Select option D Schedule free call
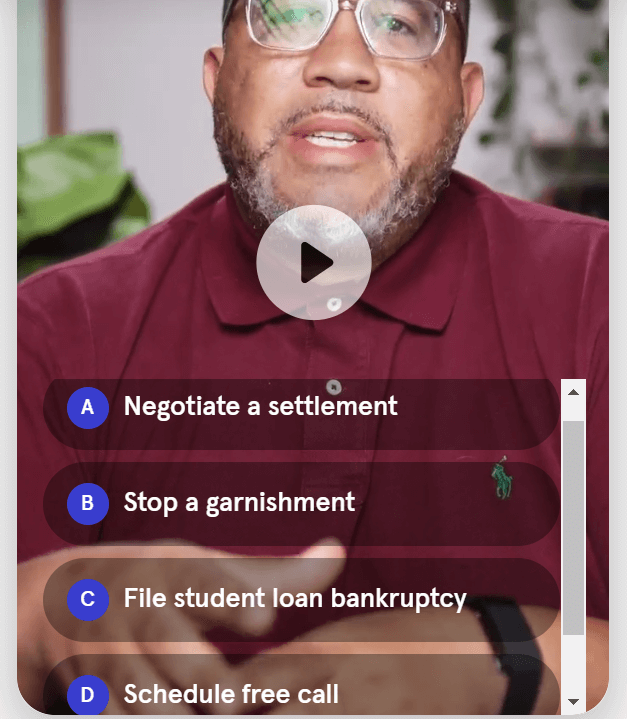627x719 pixels. point(300,692)
